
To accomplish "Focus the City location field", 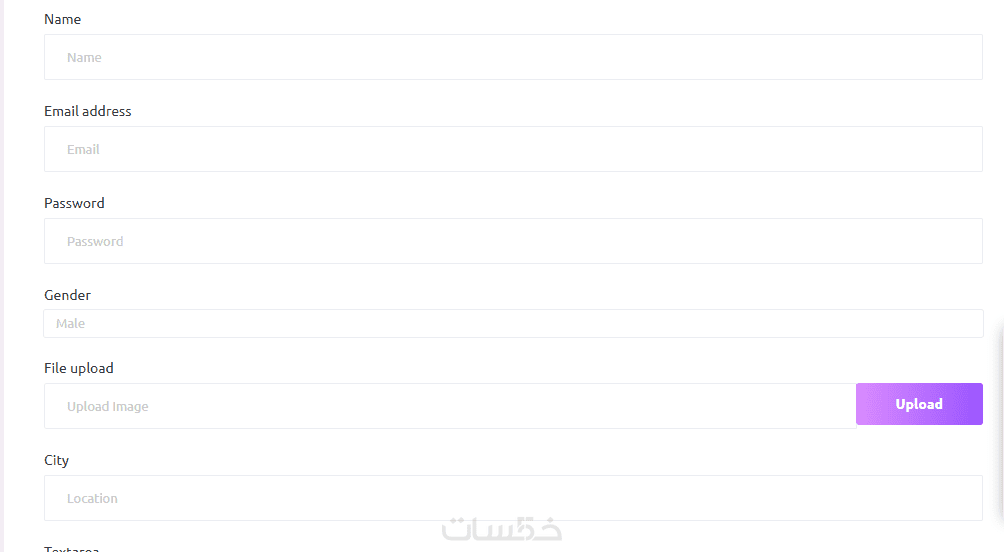I will (513, 498).
